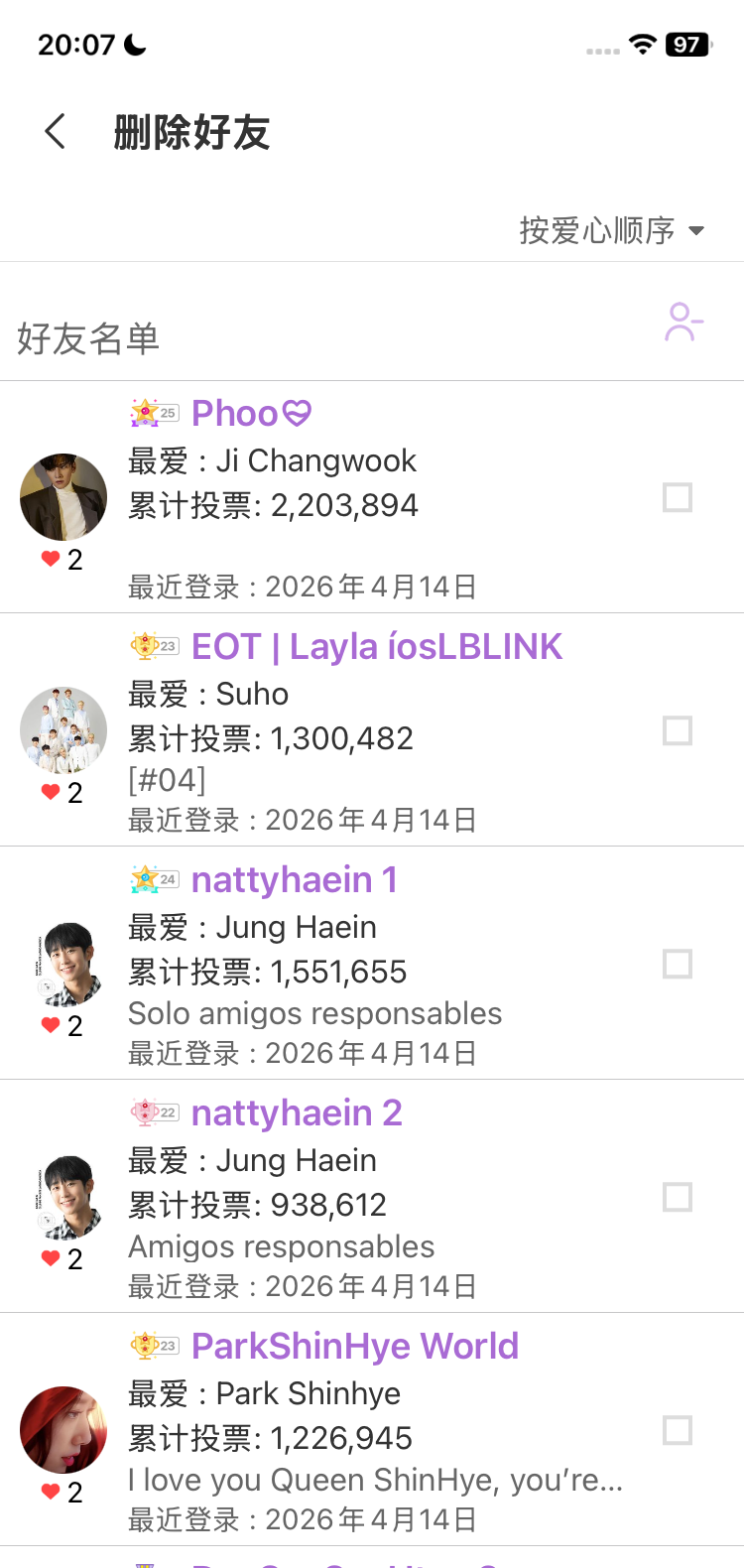Image resolution: width=744 pixels, height=1568 pixels.
Task: Select the checkbox for Phoo
Action: pos(678,498)
